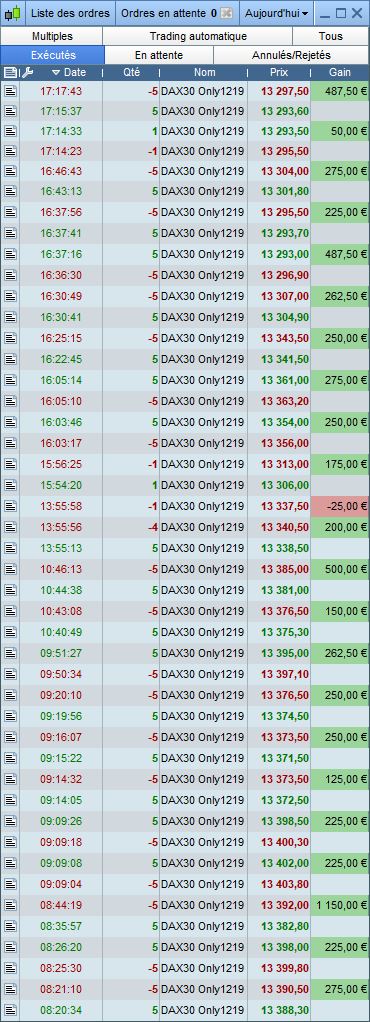Click the Ordres en attente button

pos(177,12)
